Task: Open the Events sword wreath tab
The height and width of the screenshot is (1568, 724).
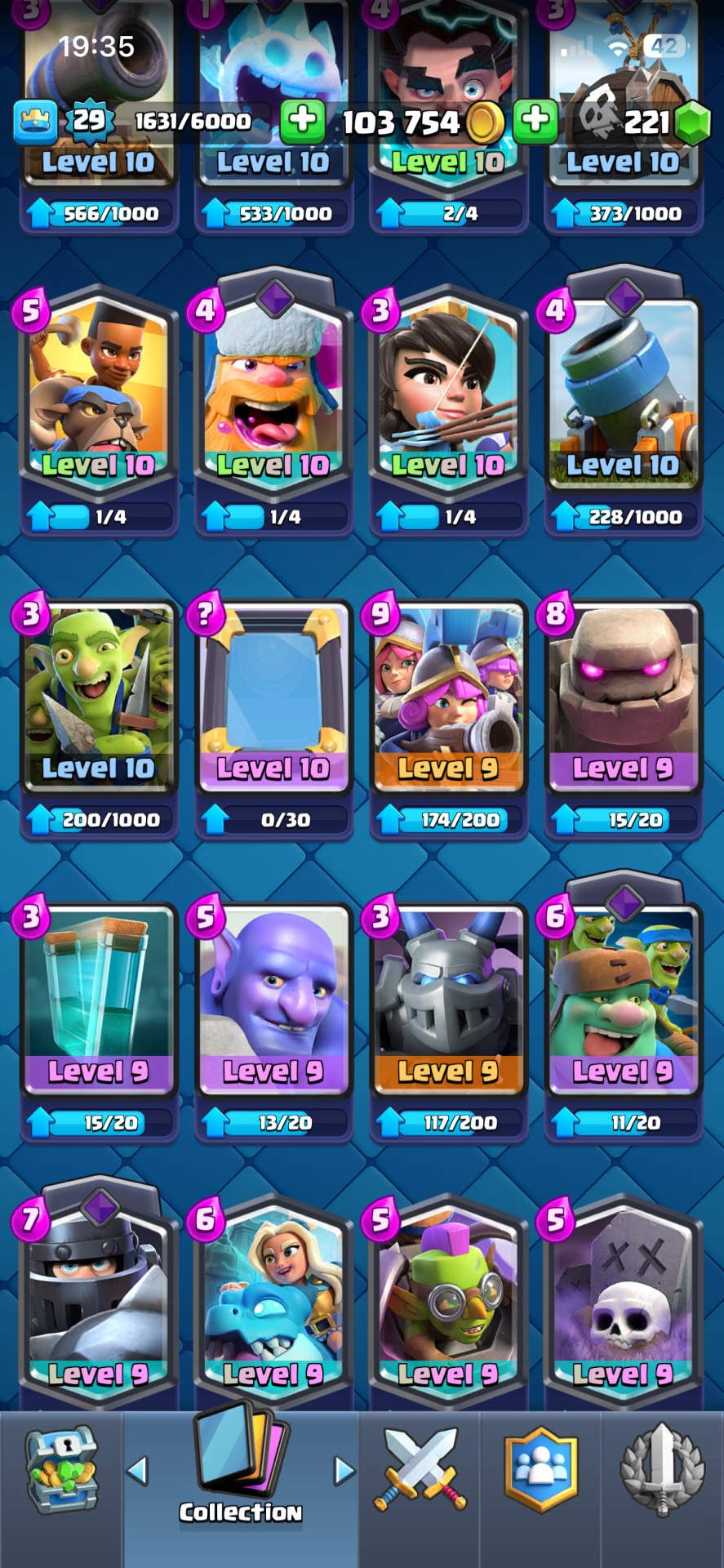Action: (x=662, y=1471)
